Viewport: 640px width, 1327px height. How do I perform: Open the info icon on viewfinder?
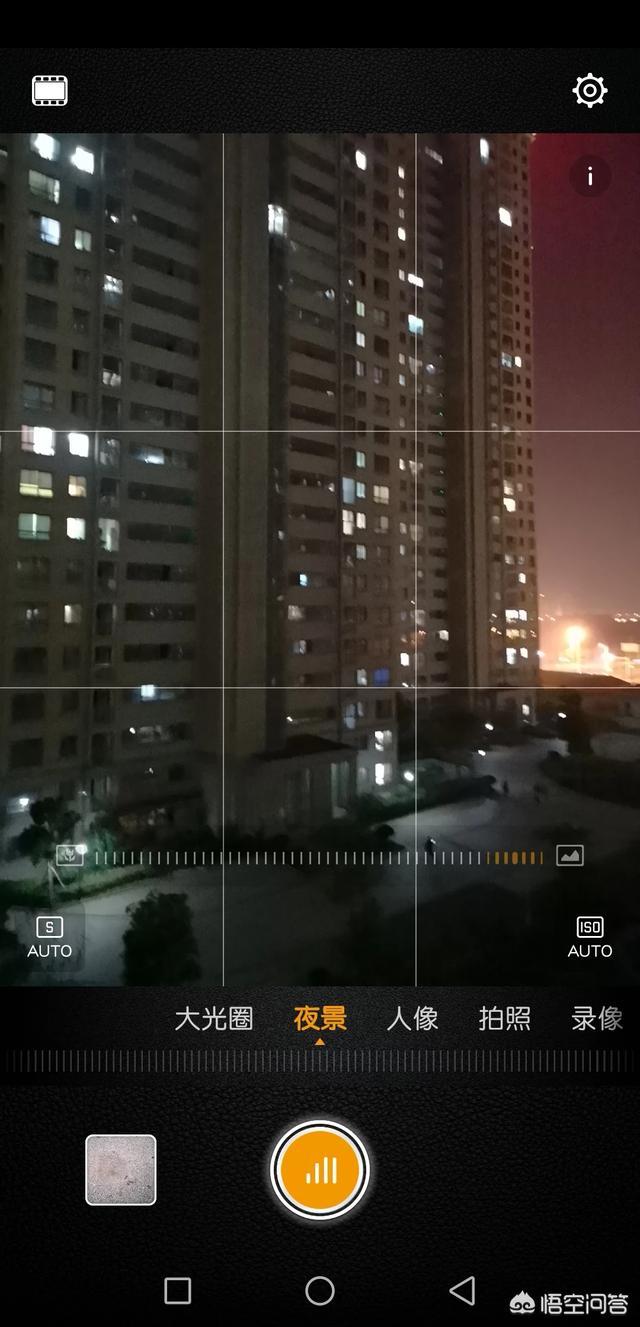click(x=590, y=177)
